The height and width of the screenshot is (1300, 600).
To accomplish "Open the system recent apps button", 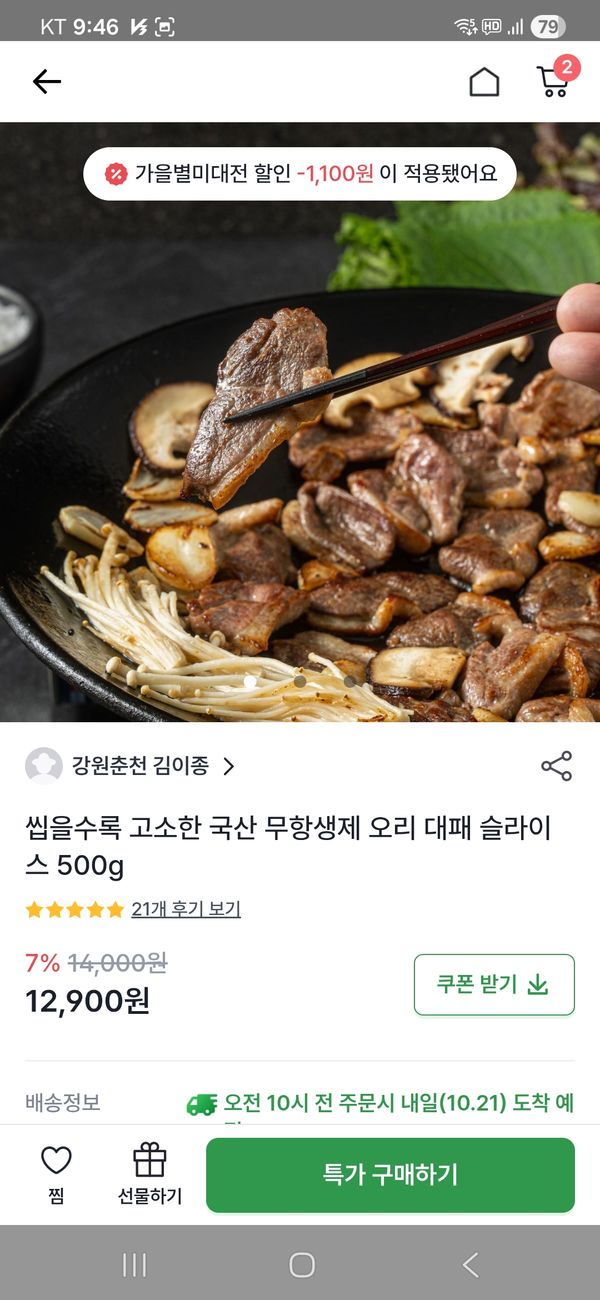I will pyautogui.click(x=134, y=1265).
